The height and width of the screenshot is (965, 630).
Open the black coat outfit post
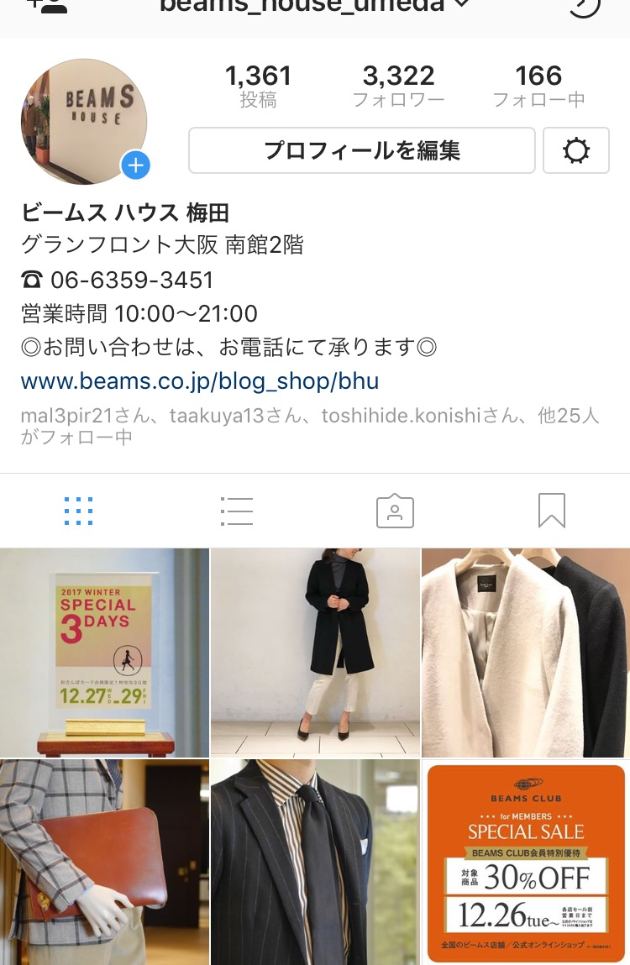pyautogui.click(x=315, y=652)
